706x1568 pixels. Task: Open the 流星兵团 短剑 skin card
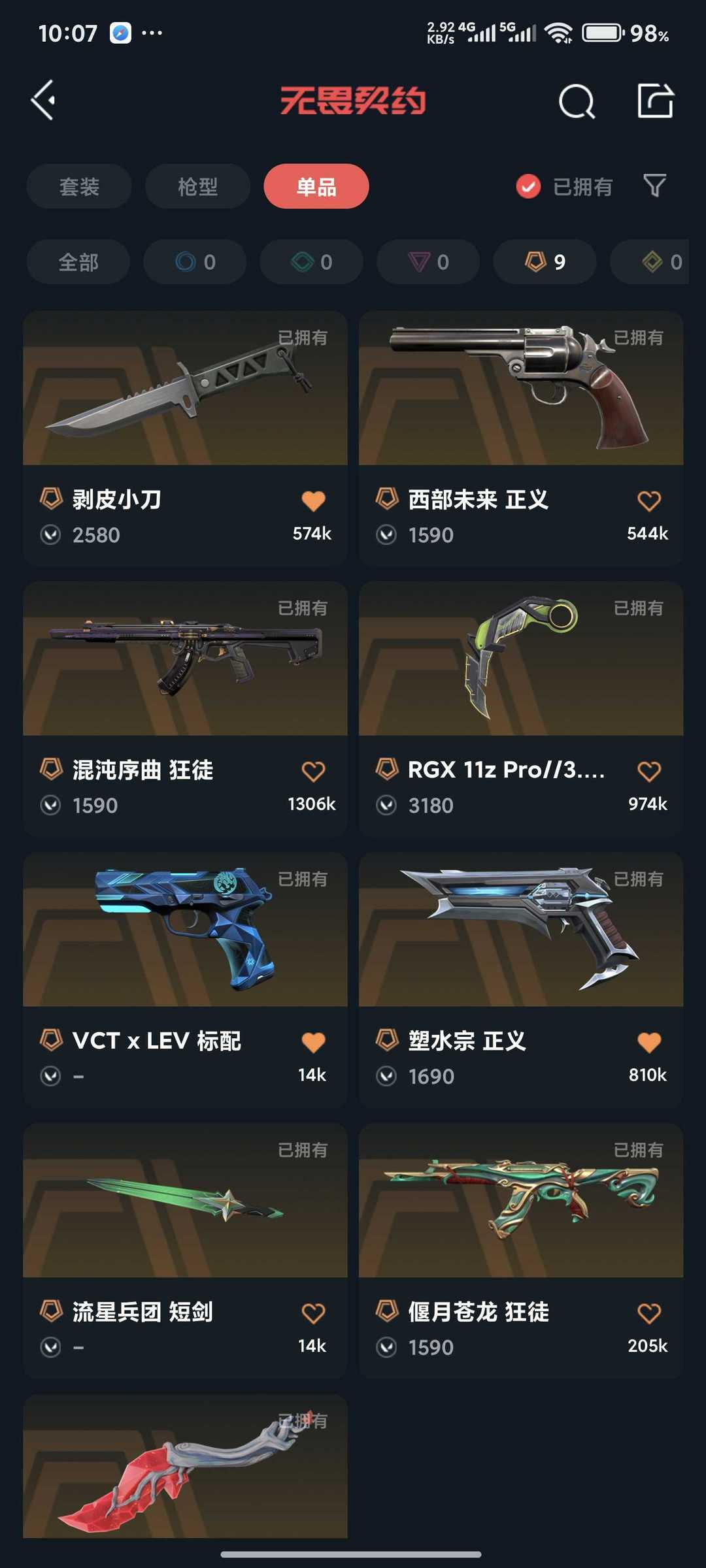click(185, 1250)
